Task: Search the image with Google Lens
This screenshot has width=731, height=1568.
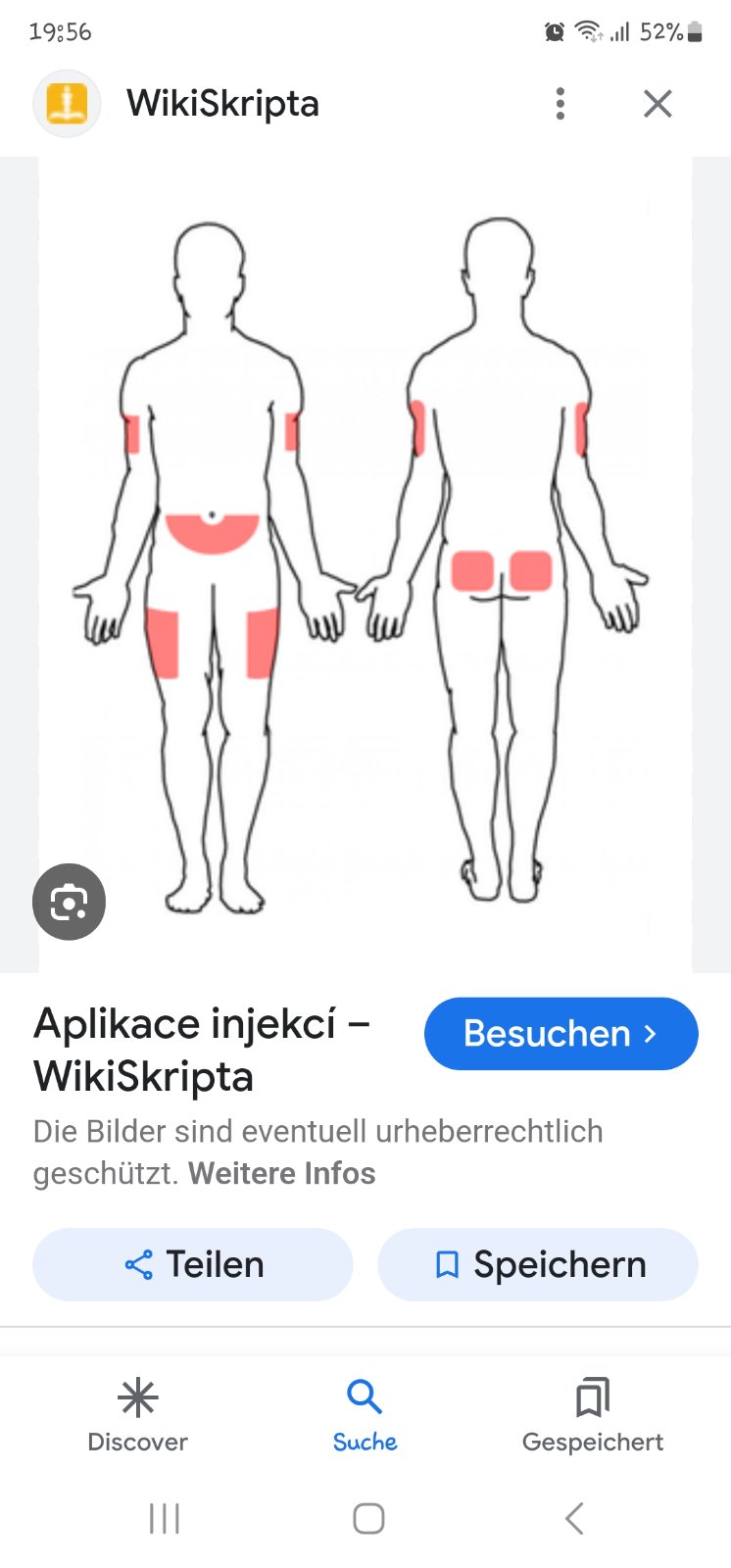Action: (x=69, y=902)
